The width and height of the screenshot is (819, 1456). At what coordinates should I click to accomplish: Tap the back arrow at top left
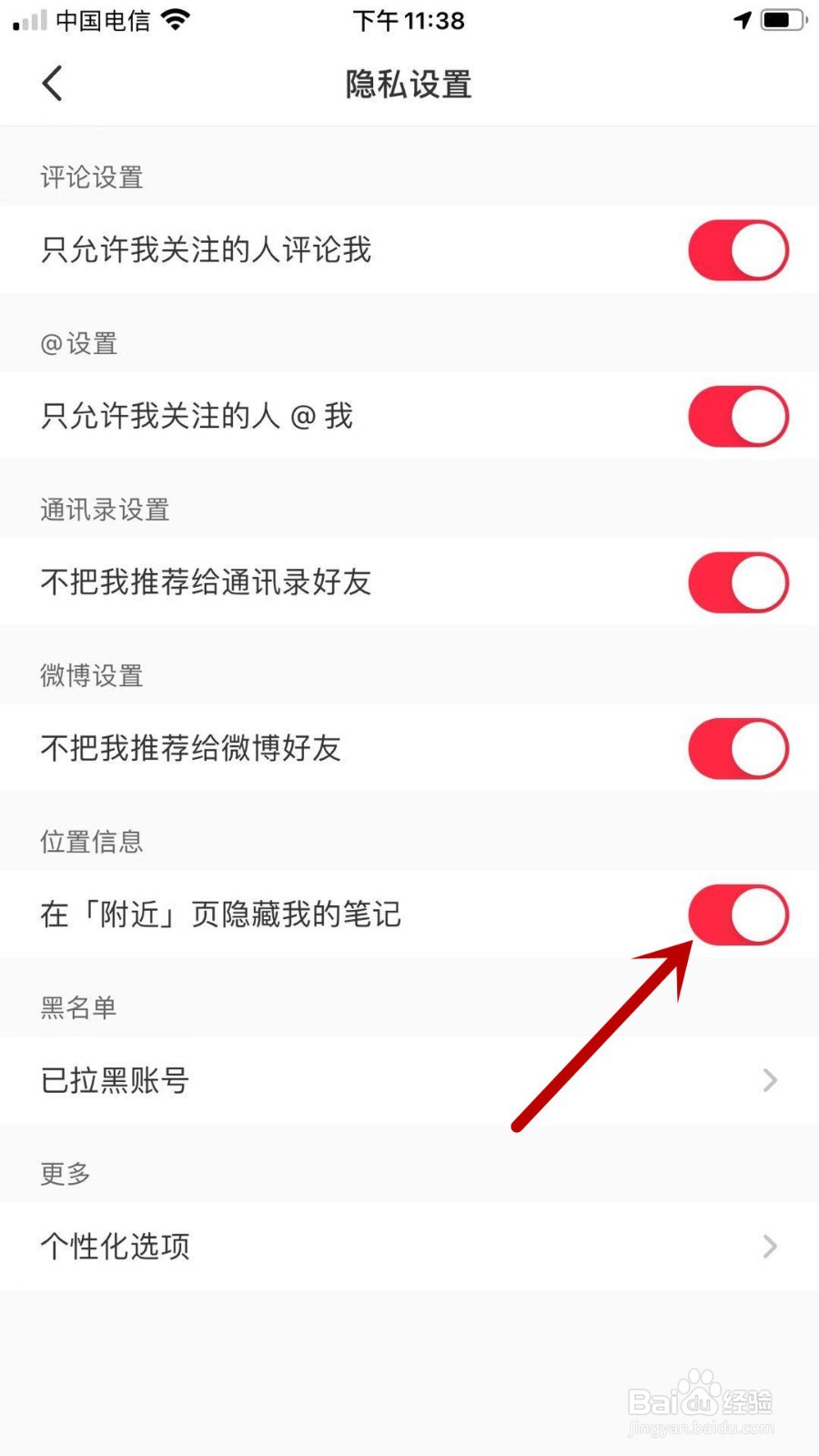(x=52, y=83)
